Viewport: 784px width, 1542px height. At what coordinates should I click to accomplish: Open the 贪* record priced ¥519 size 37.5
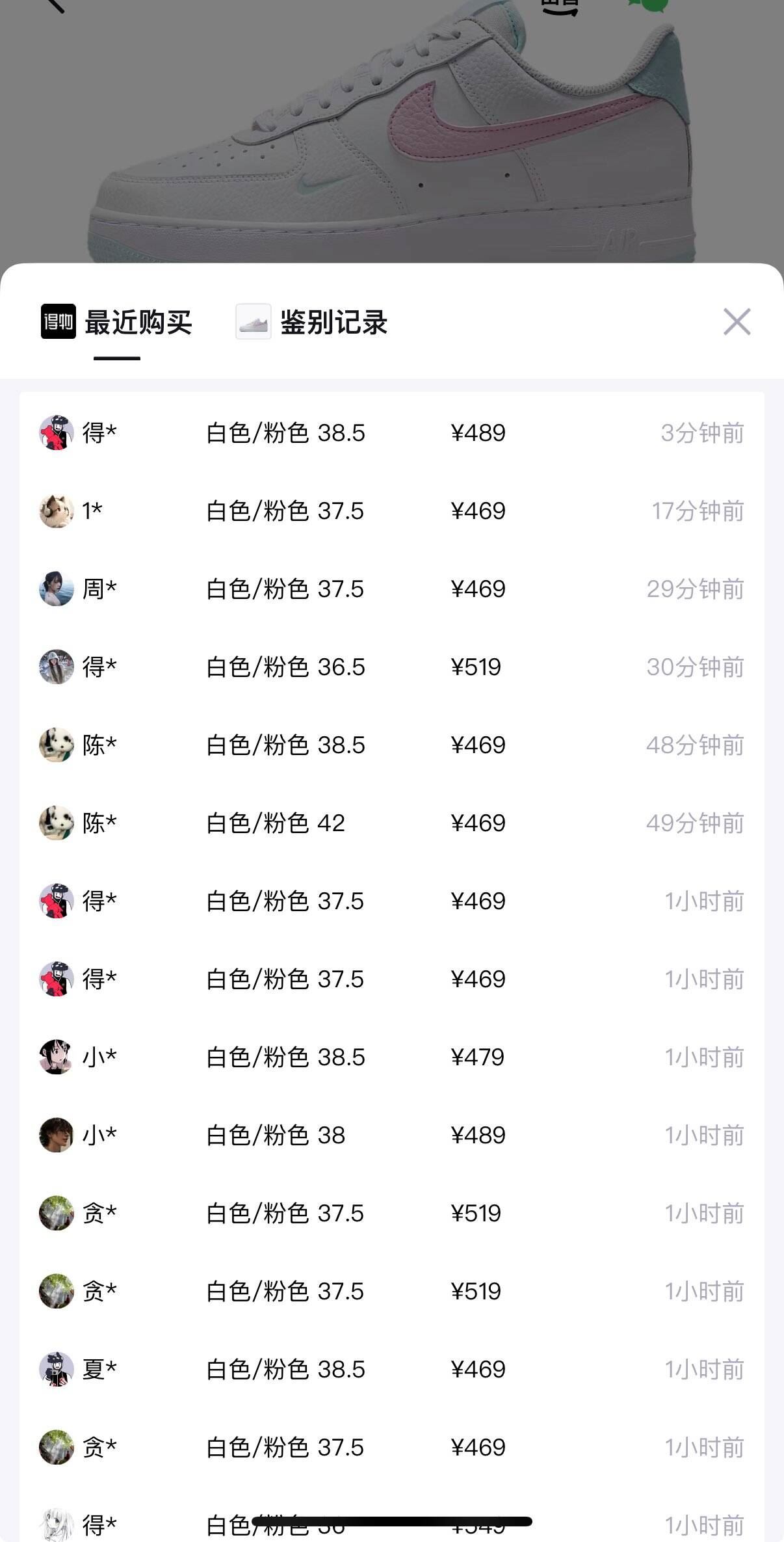(390, 1213)
